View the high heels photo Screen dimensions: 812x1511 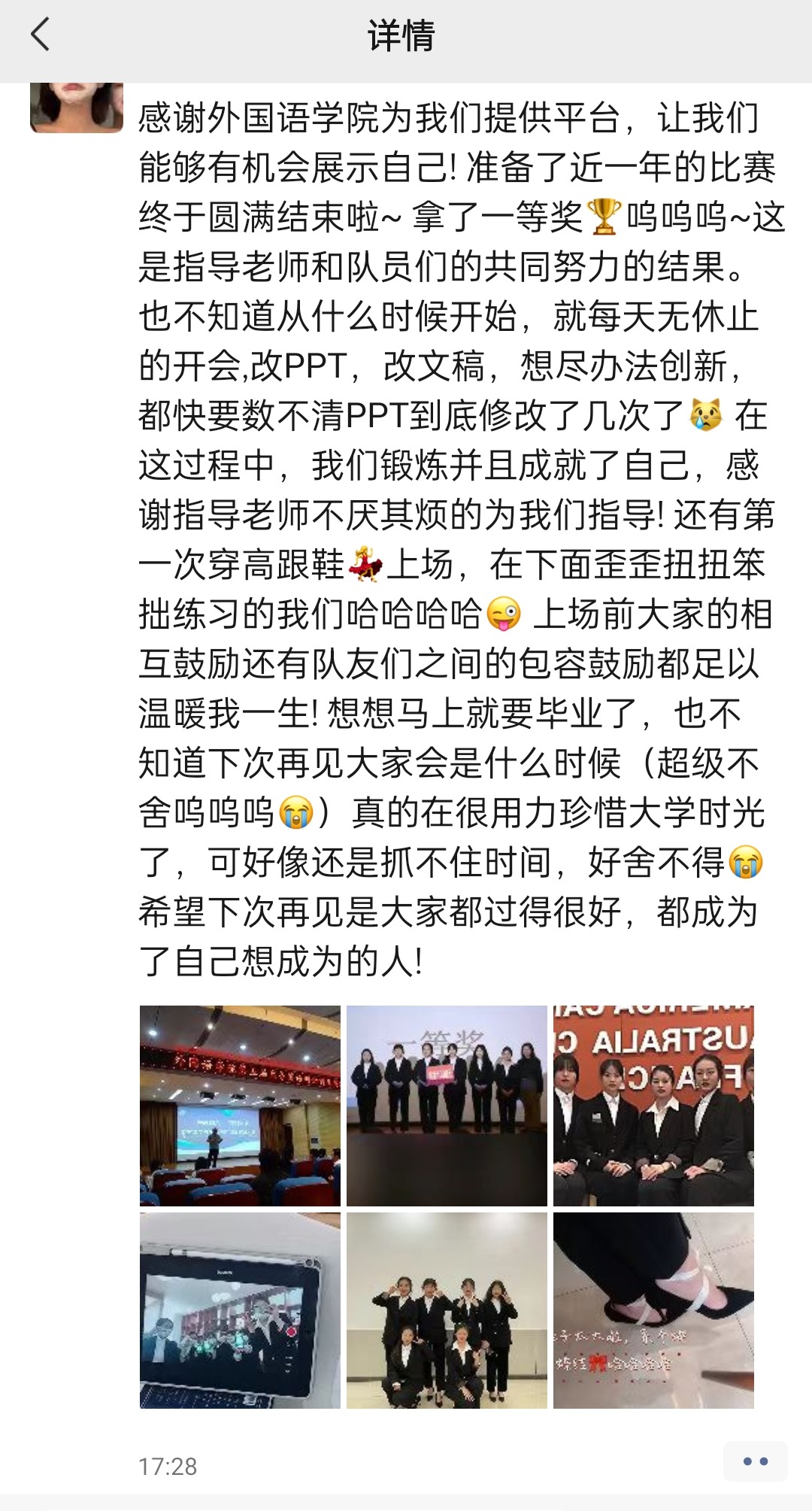653,1309
